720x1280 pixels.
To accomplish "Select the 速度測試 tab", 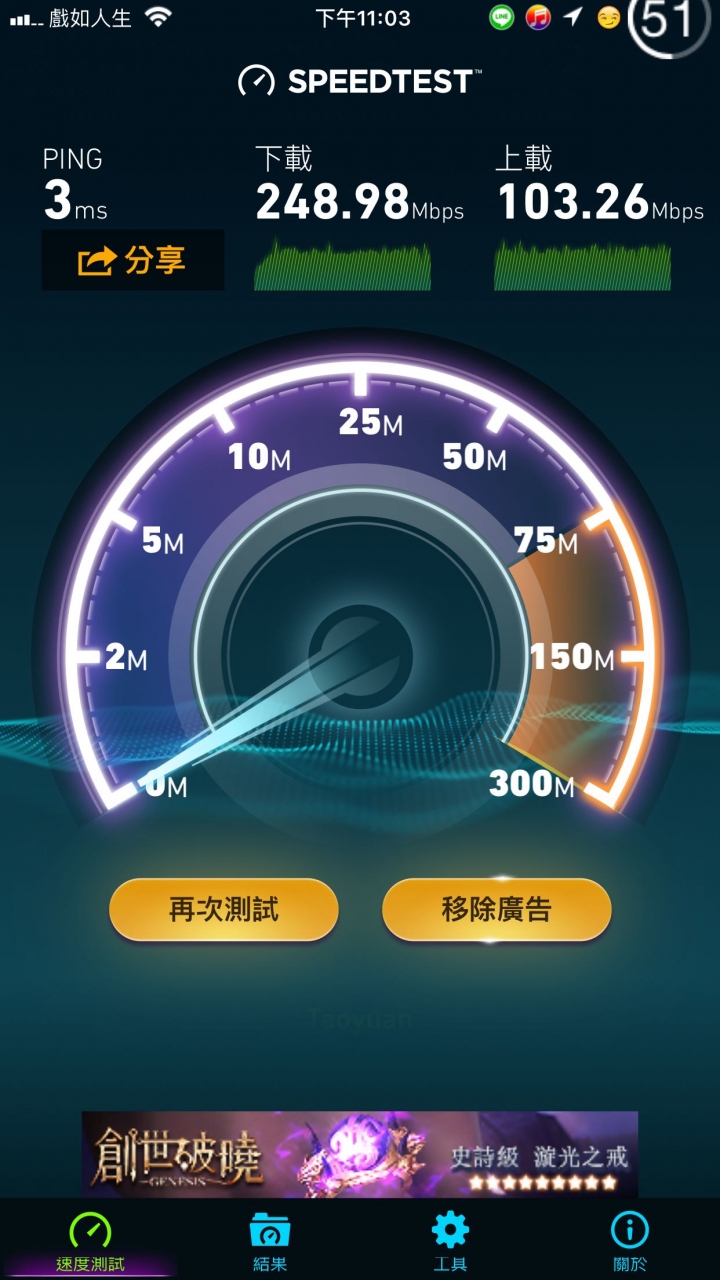I will tap(90, 1241).
